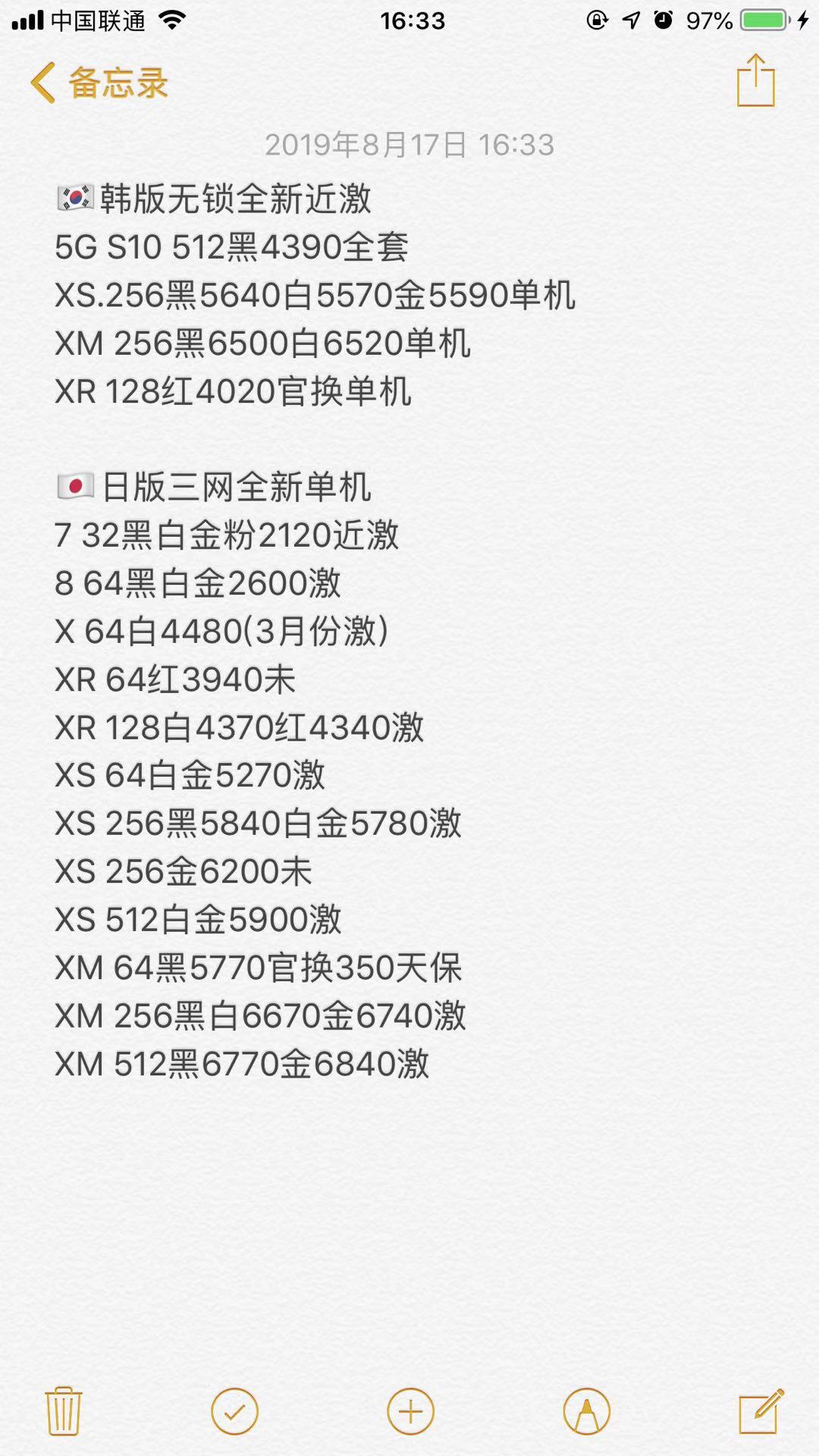Add a checklist to the note
This screenshot has width=819, height=1456.
coord(234,1412)
